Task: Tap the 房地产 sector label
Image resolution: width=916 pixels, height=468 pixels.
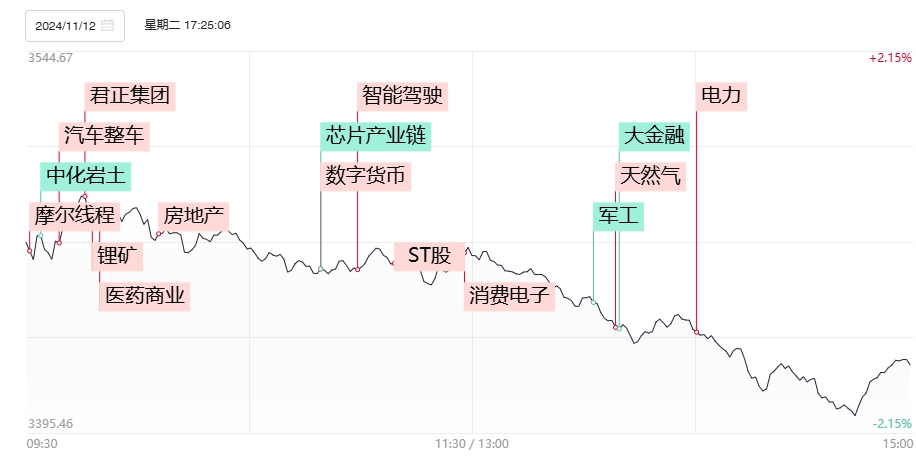Action: (x=195, y=215)
